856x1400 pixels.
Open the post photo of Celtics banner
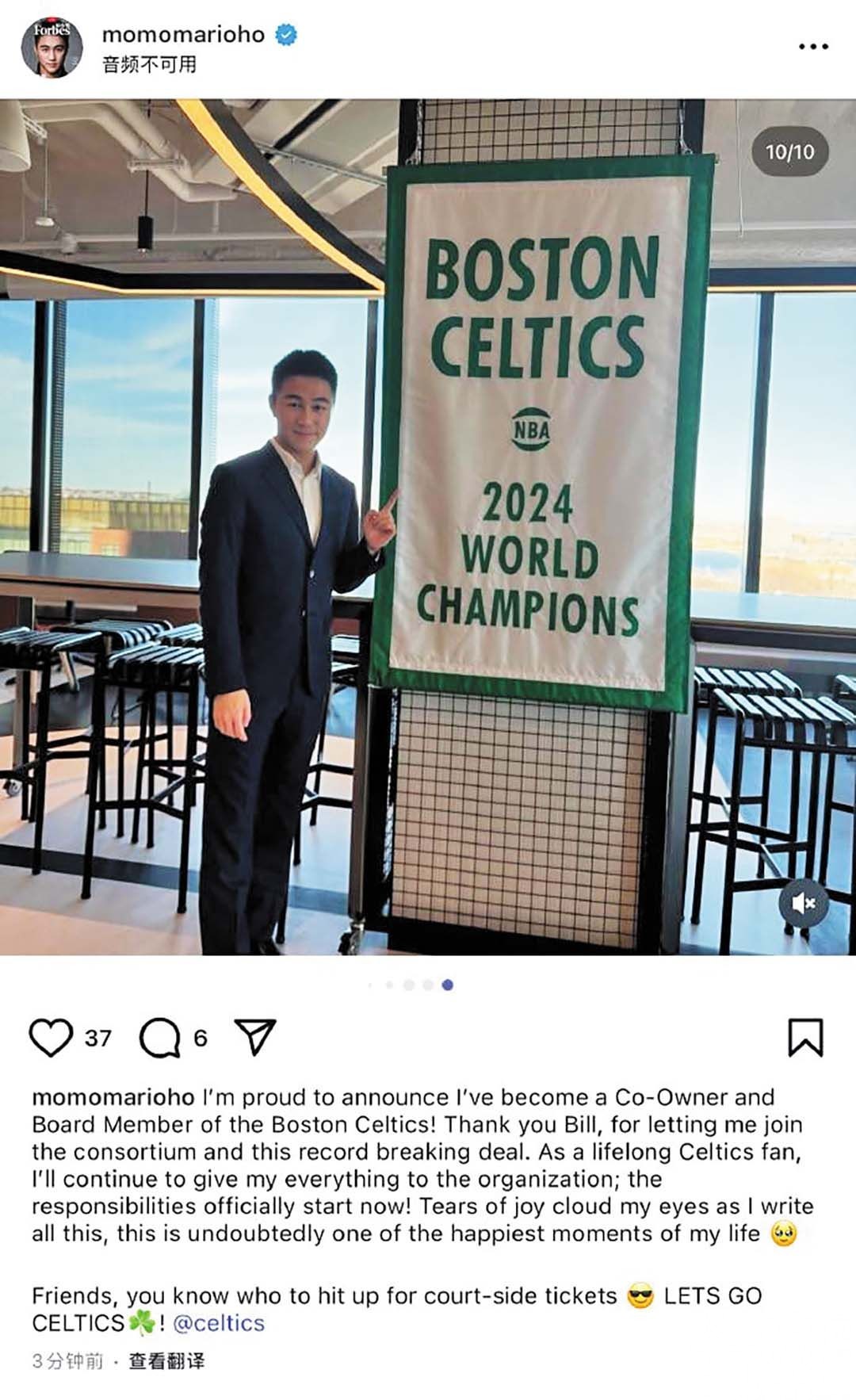(428, 527)
